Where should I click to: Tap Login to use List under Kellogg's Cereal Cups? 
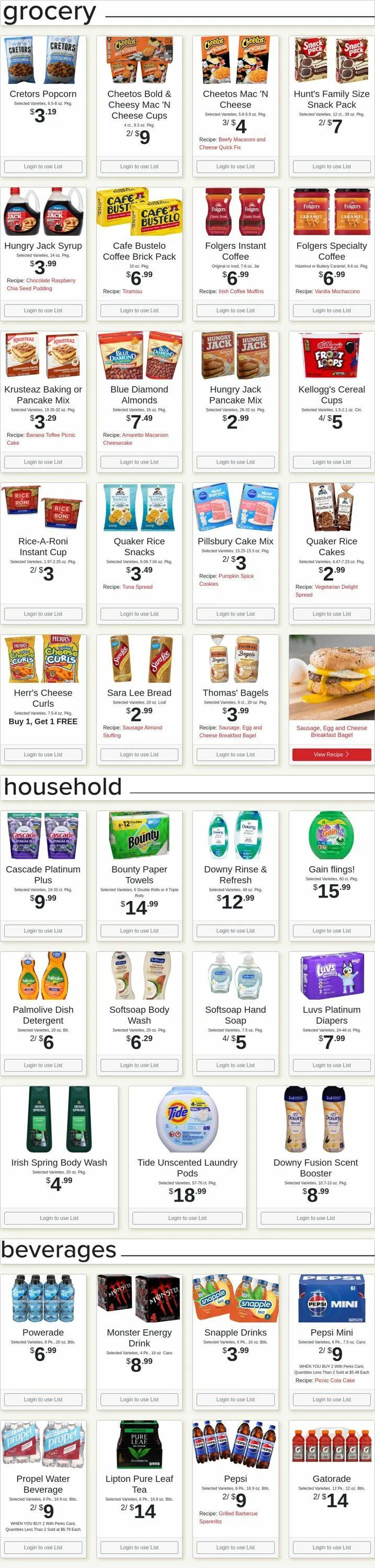332,462
